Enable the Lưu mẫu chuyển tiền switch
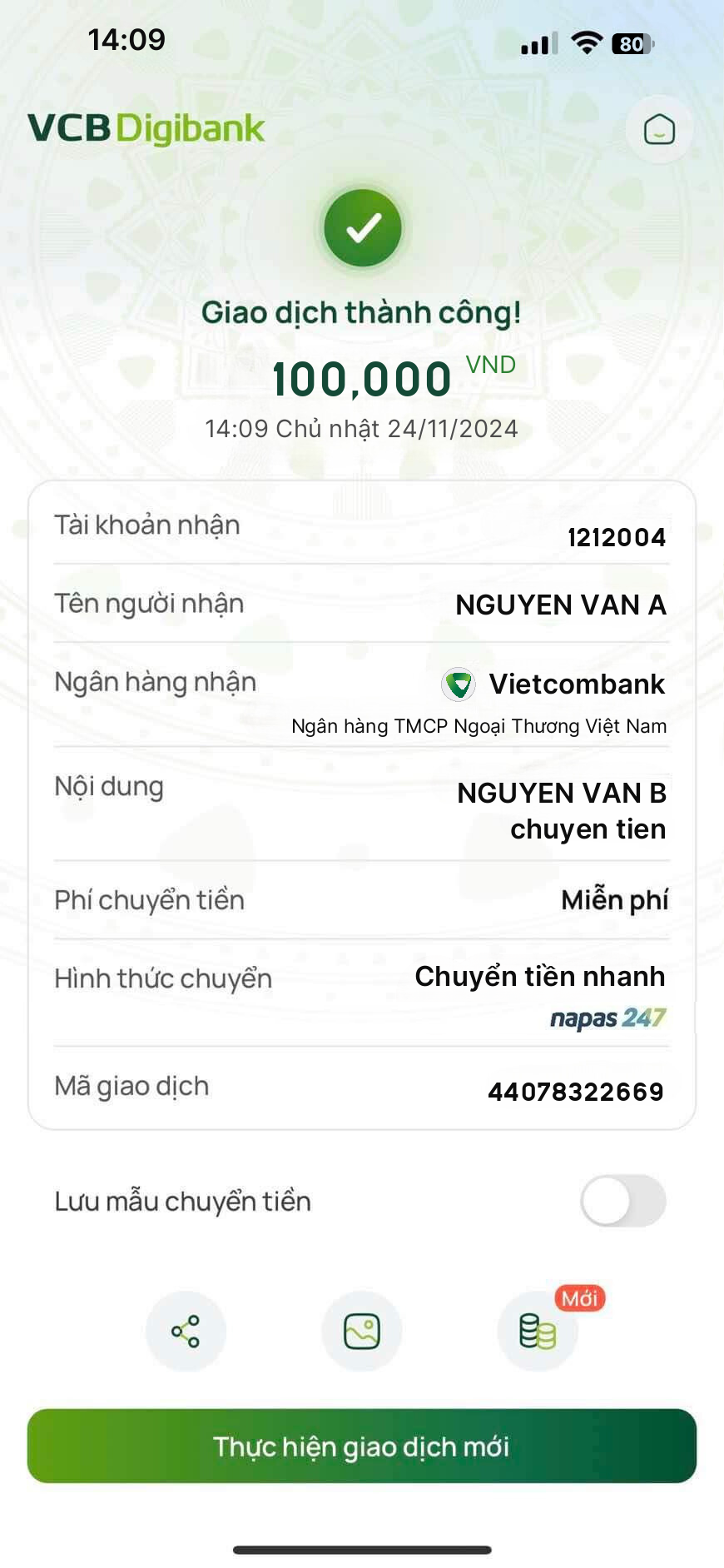724x1568 pixels. pyautogui.click(x=622, y=1201)
